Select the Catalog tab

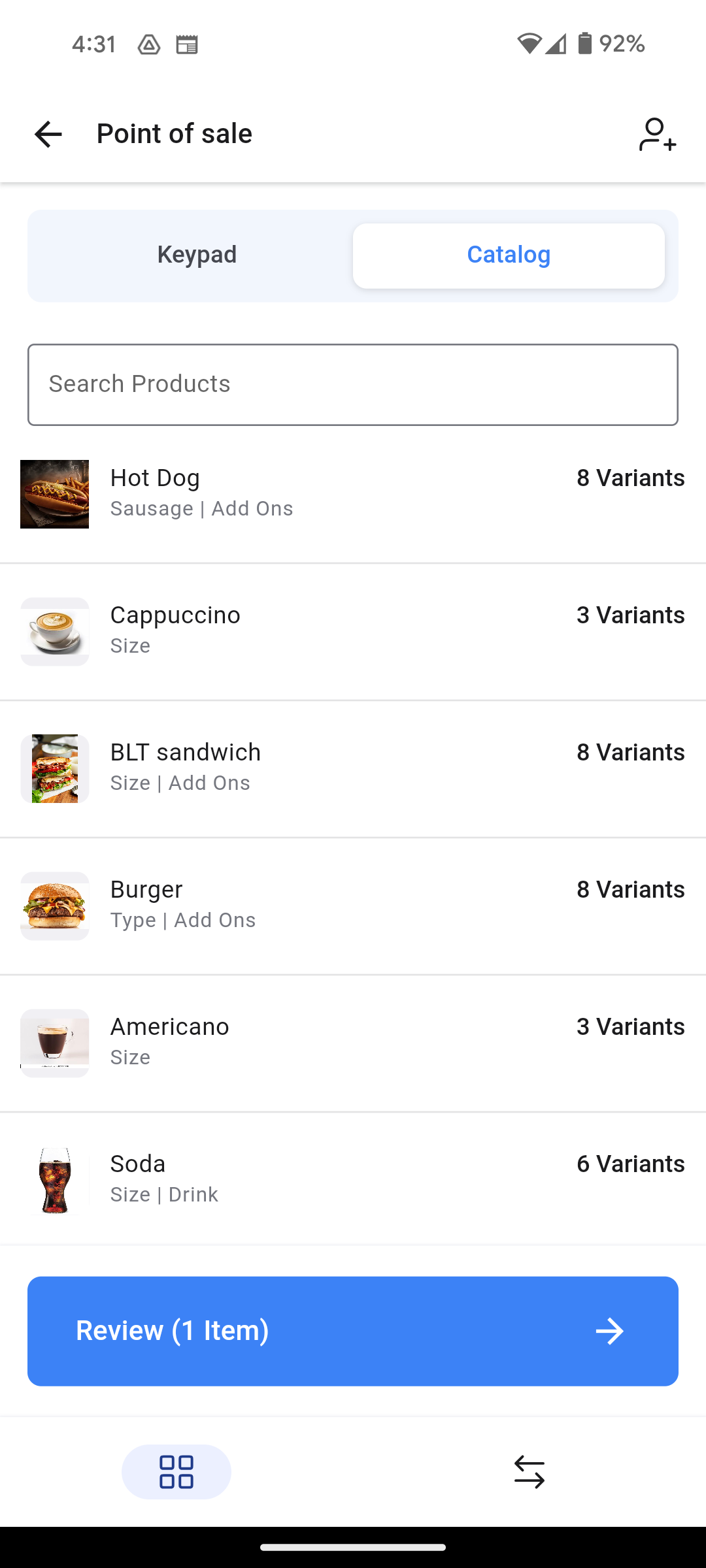point(509,255)
